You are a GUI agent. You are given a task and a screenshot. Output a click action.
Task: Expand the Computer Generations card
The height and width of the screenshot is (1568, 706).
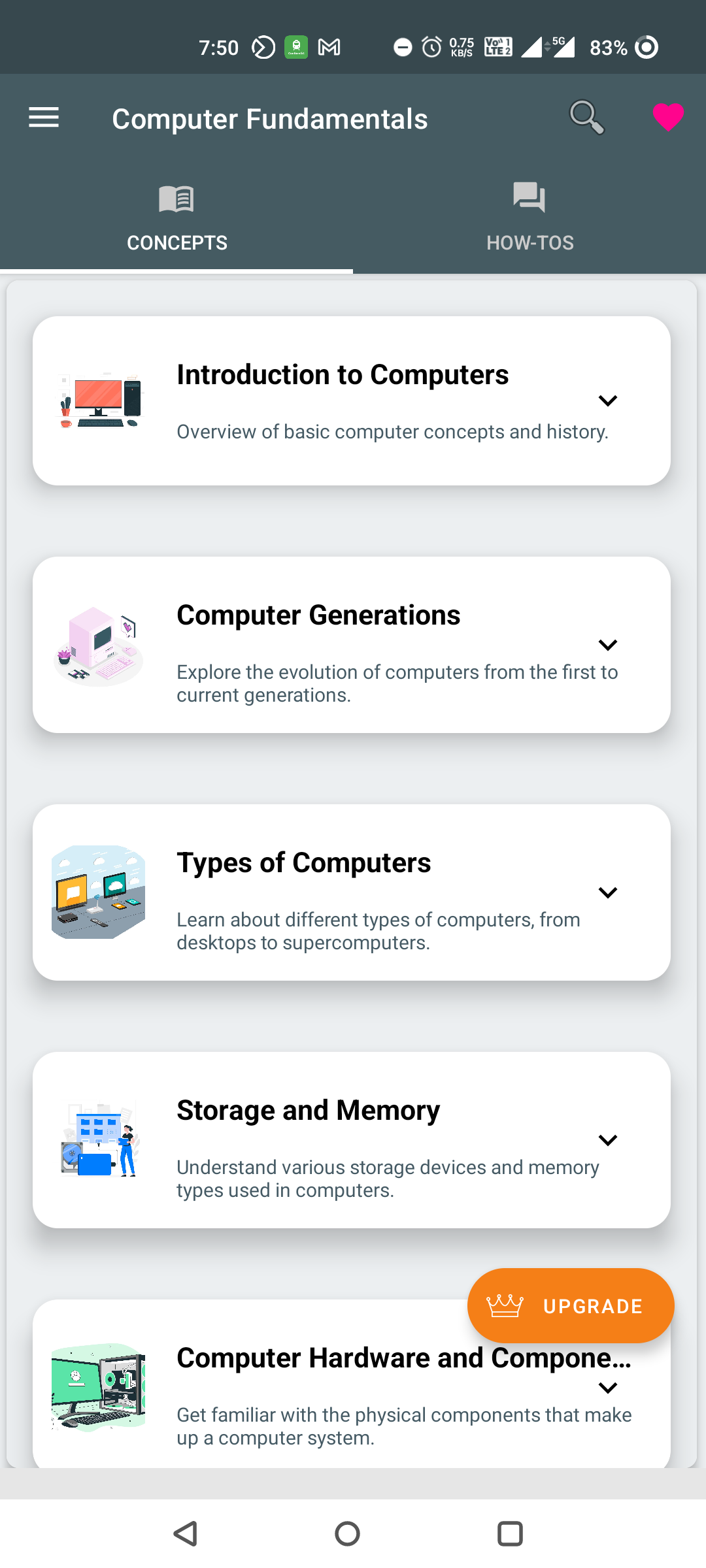(x=608, y=645)
